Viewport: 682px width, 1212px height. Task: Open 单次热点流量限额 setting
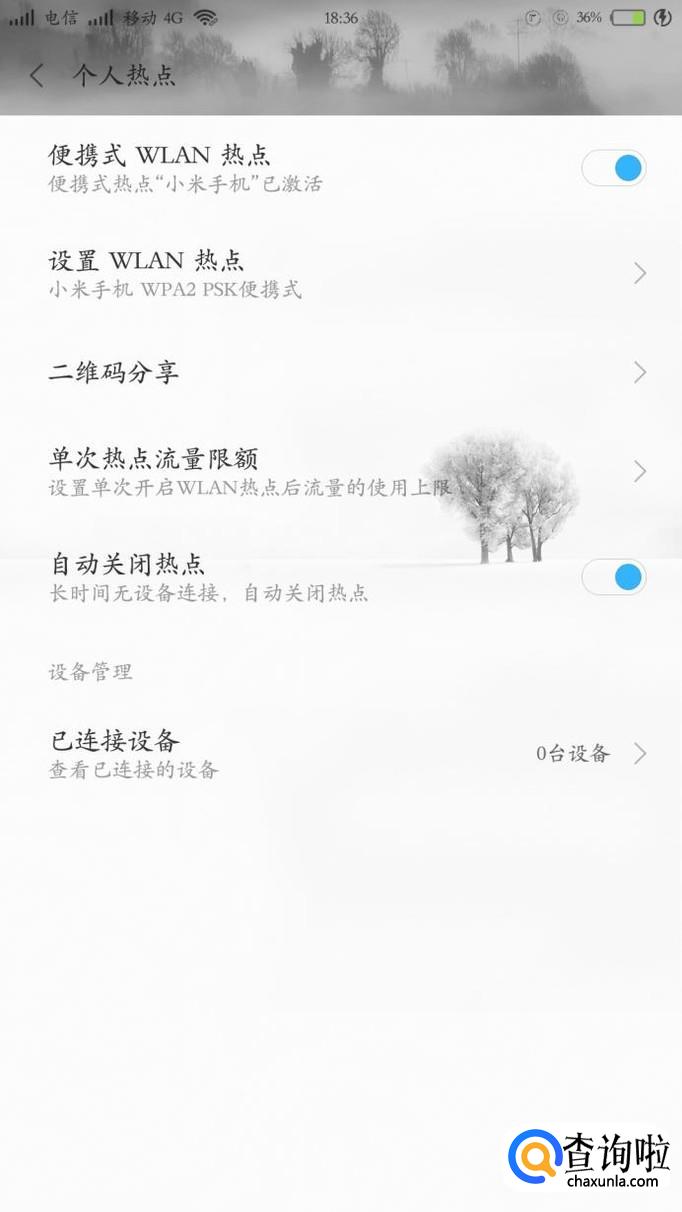click(340, 471)
